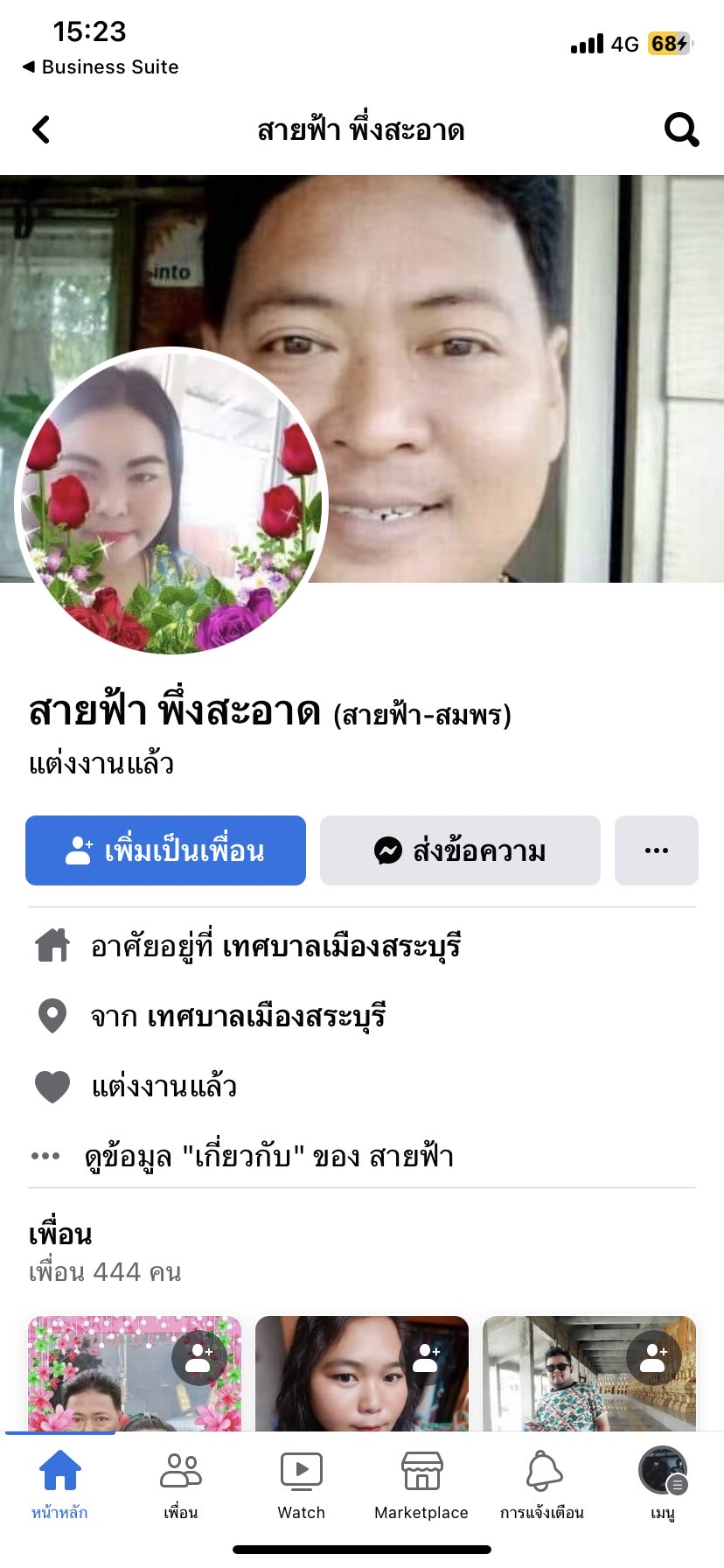Add friend icon on the sunglasses man card
Screen dimensions: 724x1568
point(654,1357)
